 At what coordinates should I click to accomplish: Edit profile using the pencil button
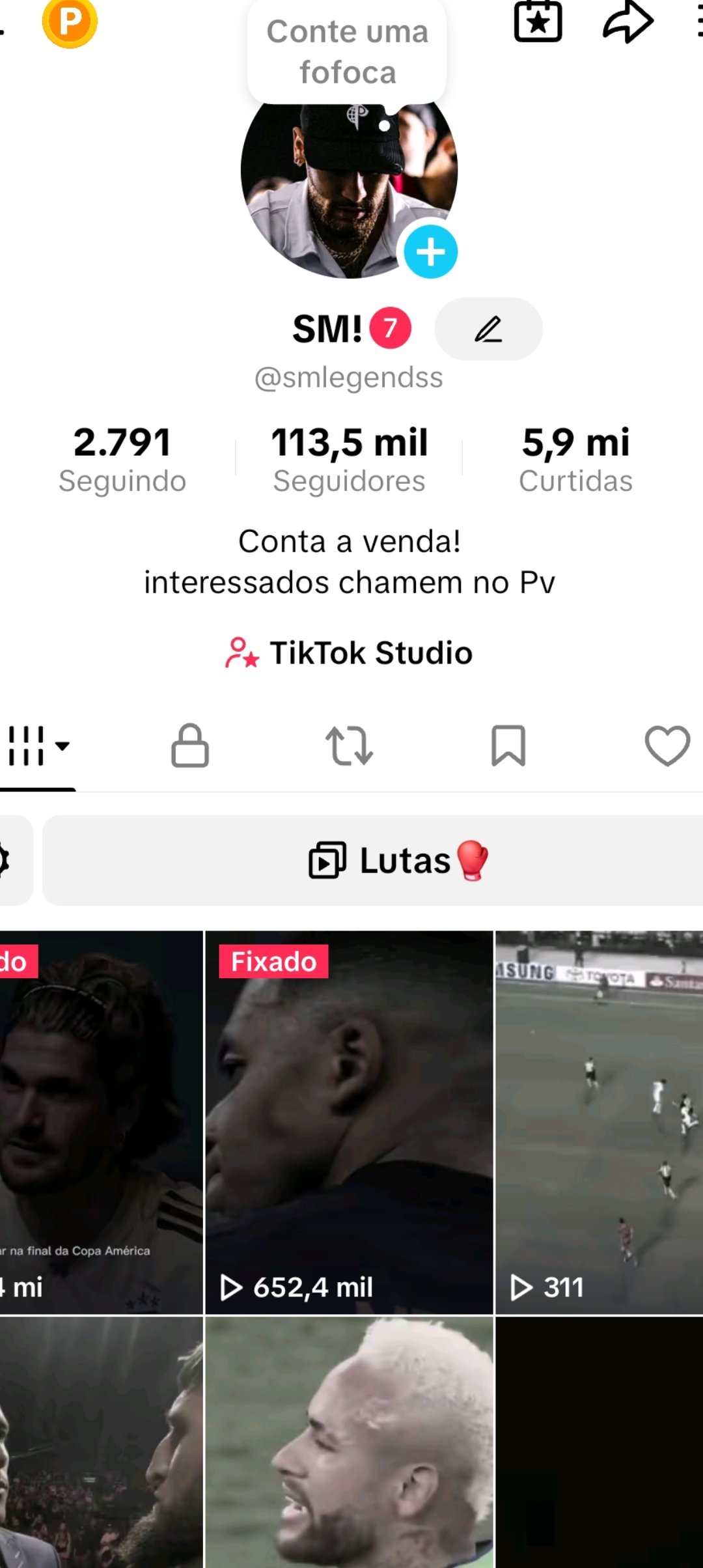(x=488, y=329)
